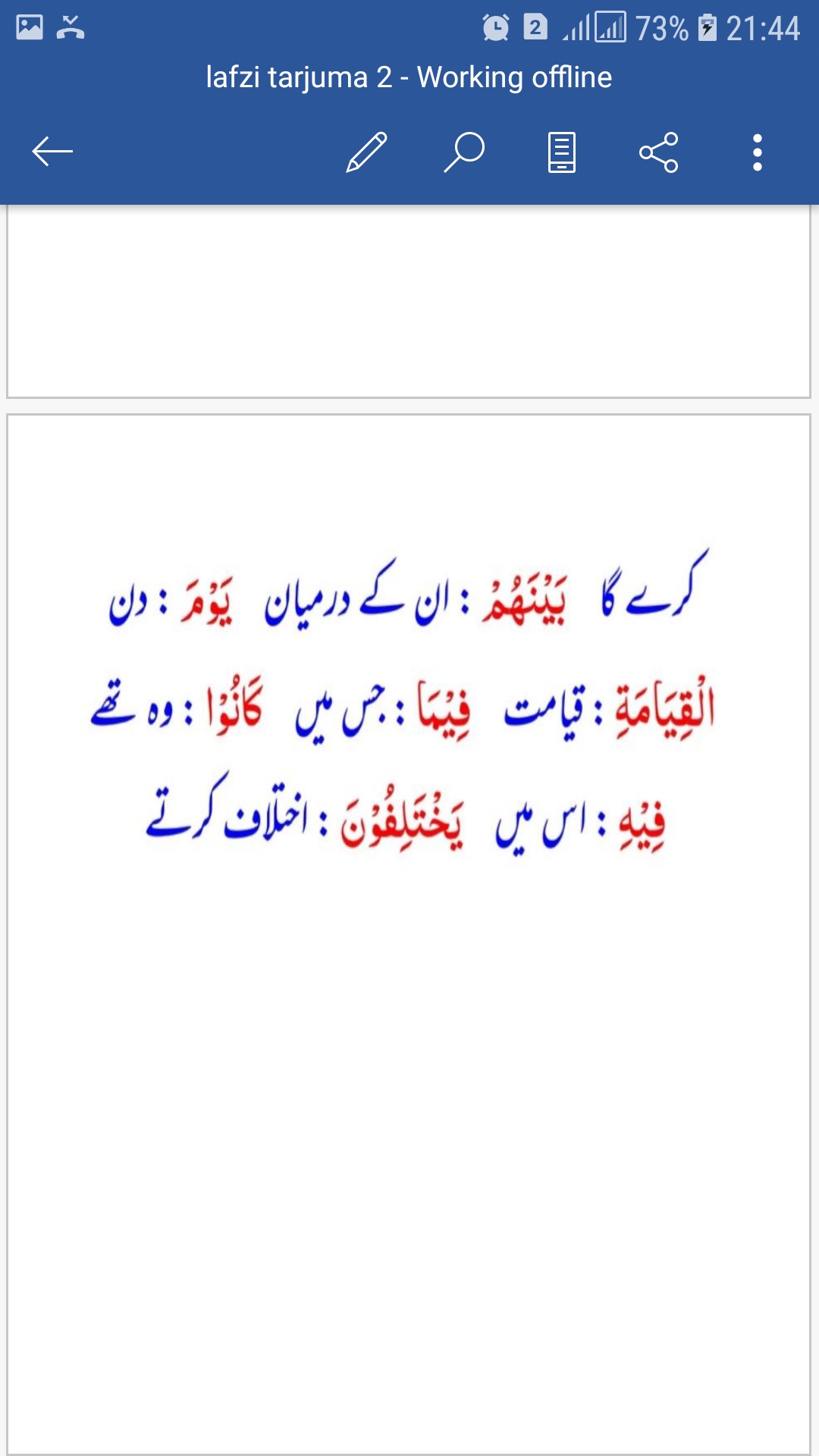Search in the document
Viewport: 819px width, 1456px height.
tap(464, 152)
